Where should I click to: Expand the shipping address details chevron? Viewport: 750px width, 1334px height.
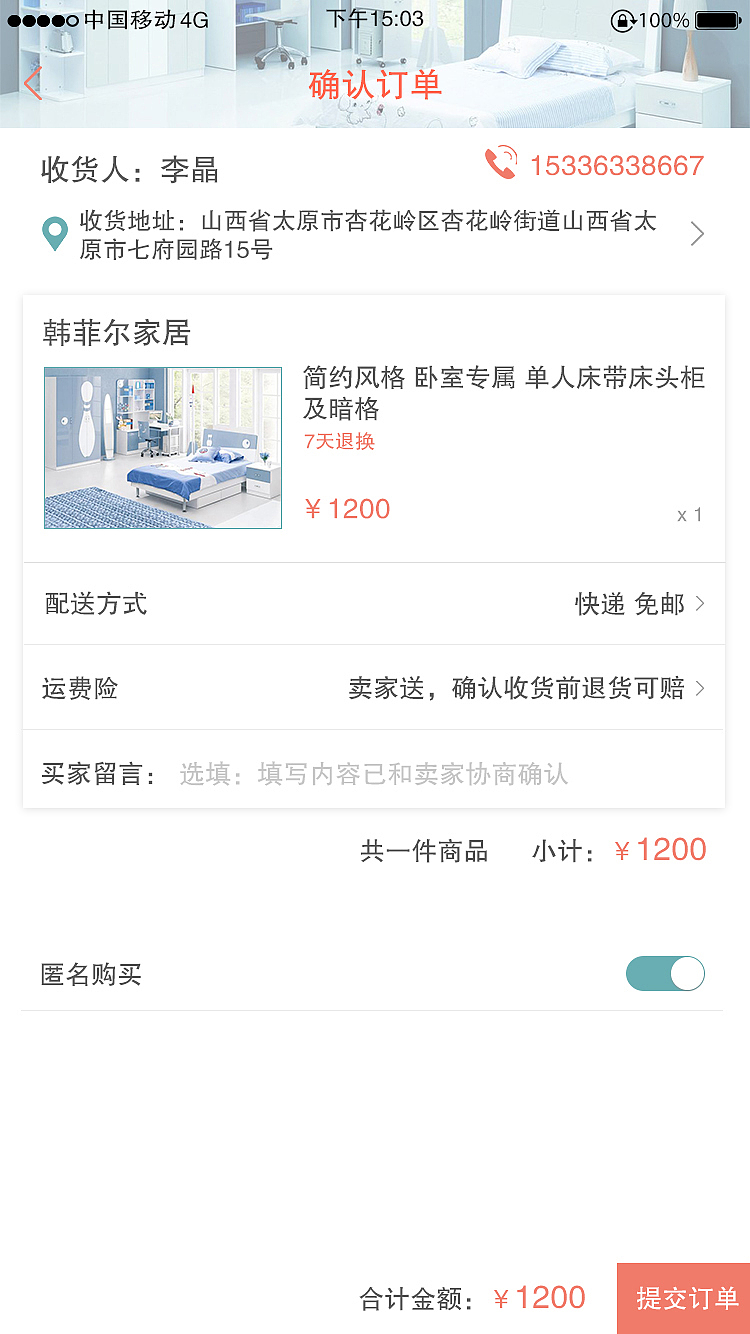pos(697,233)
